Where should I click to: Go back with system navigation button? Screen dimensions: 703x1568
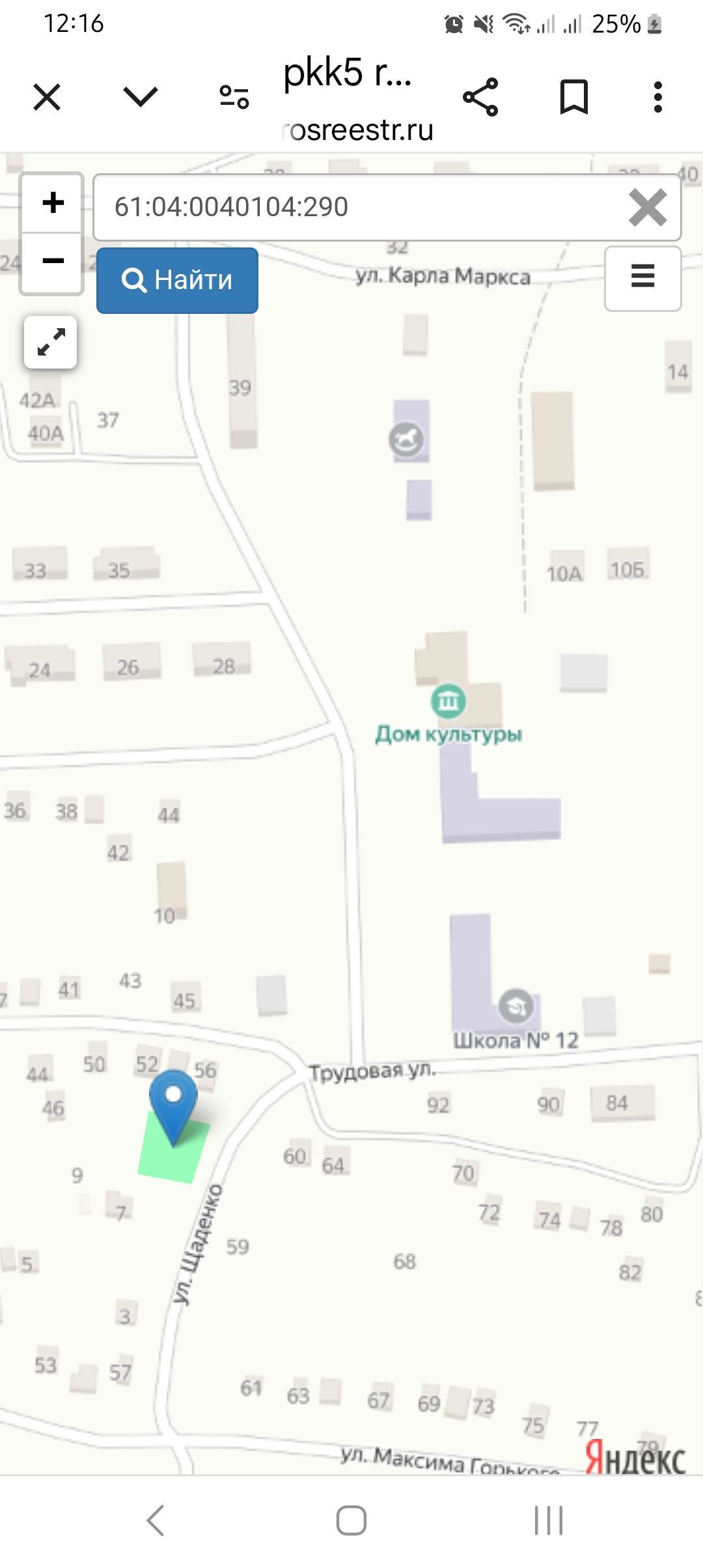[x=155, y=1521]
